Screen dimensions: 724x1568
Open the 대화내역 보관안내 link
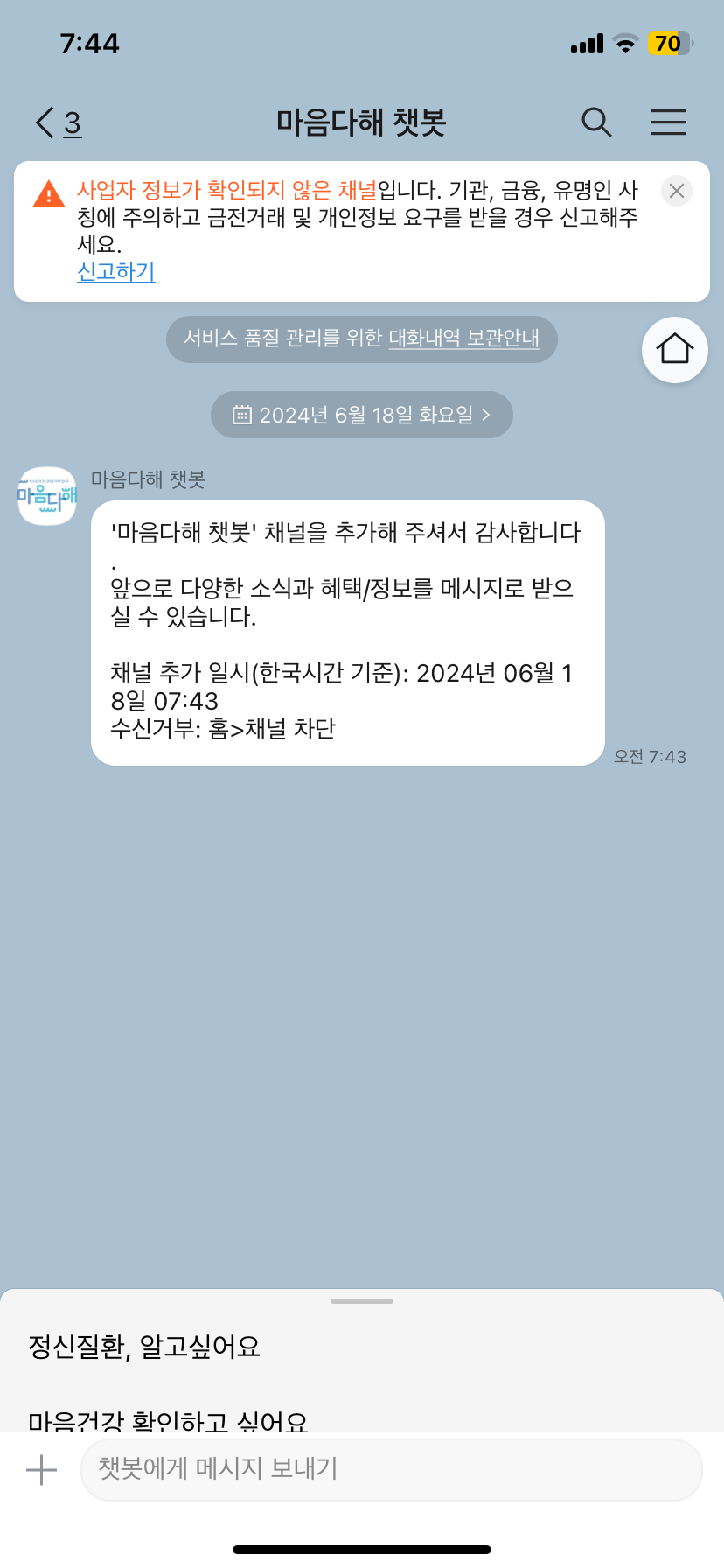click(x=463, y=339)
